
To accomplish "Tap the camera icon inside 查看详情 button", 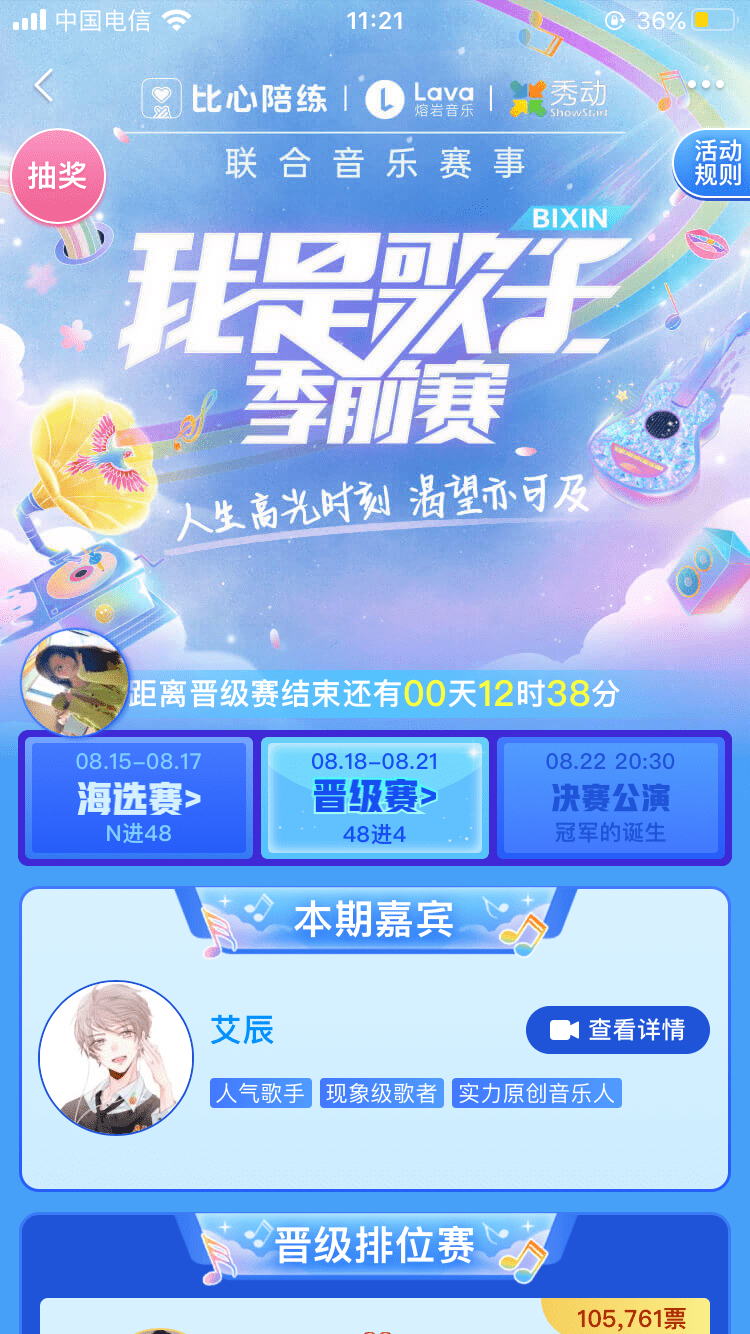I will pos(563,1029).
